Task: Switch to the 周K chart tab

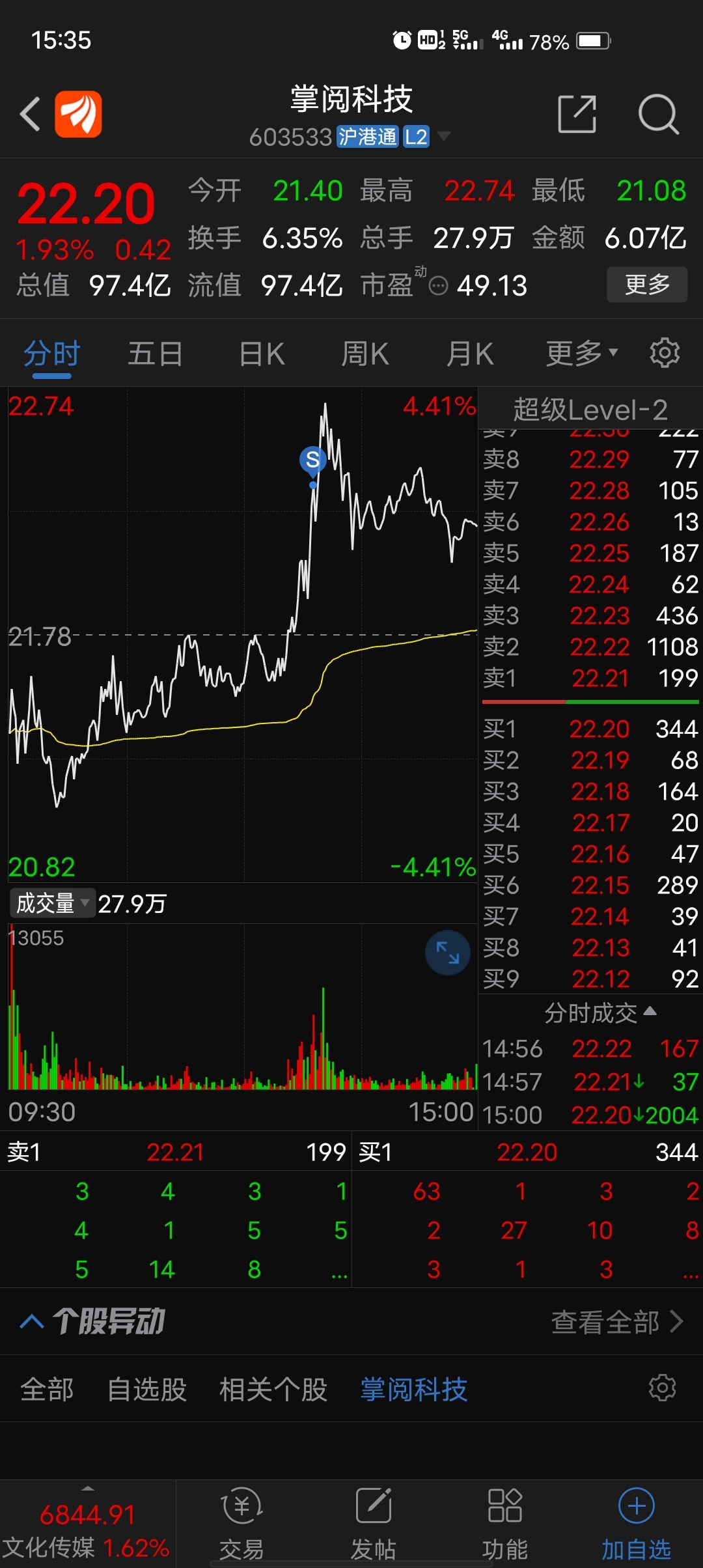Action: 365,354
